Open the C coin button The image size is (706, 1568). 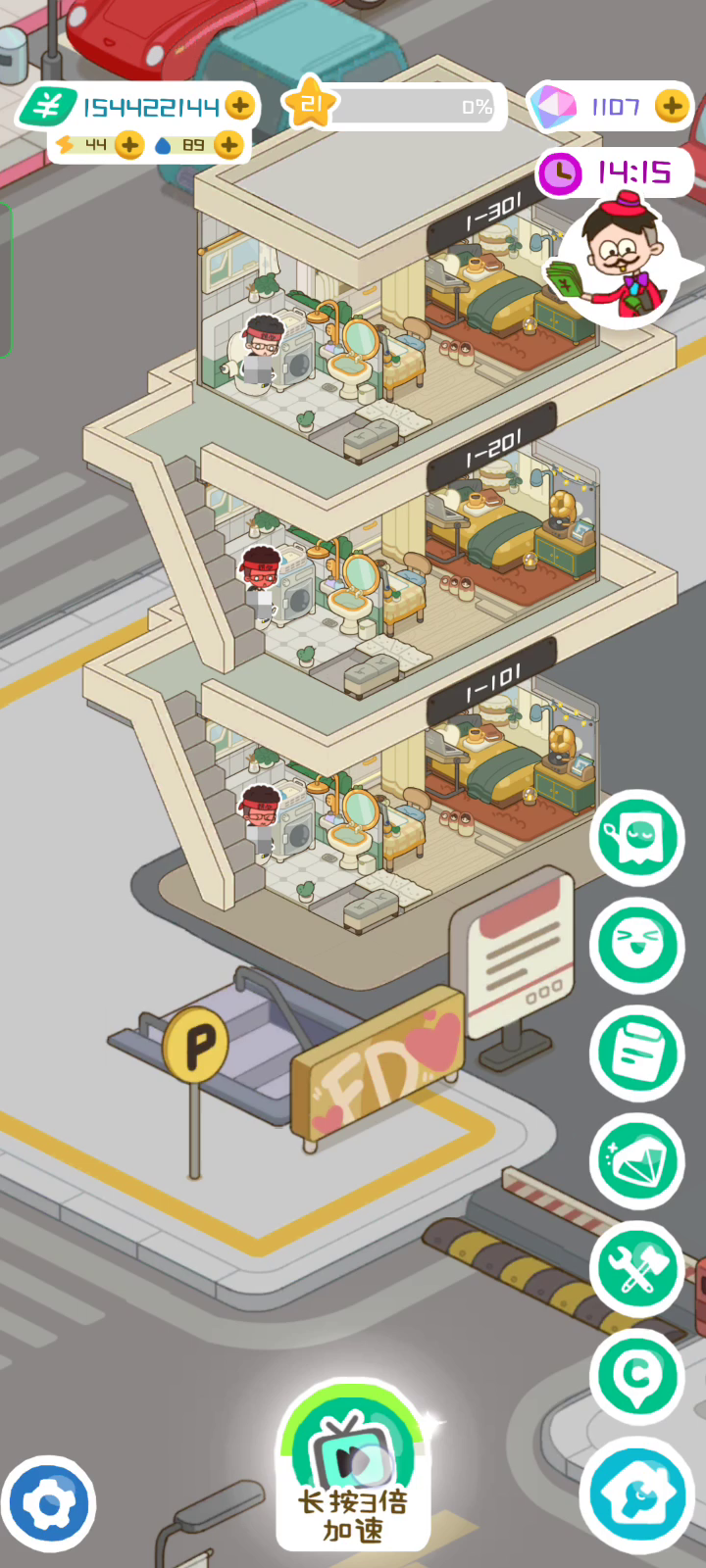click(x=637, y=1376)
